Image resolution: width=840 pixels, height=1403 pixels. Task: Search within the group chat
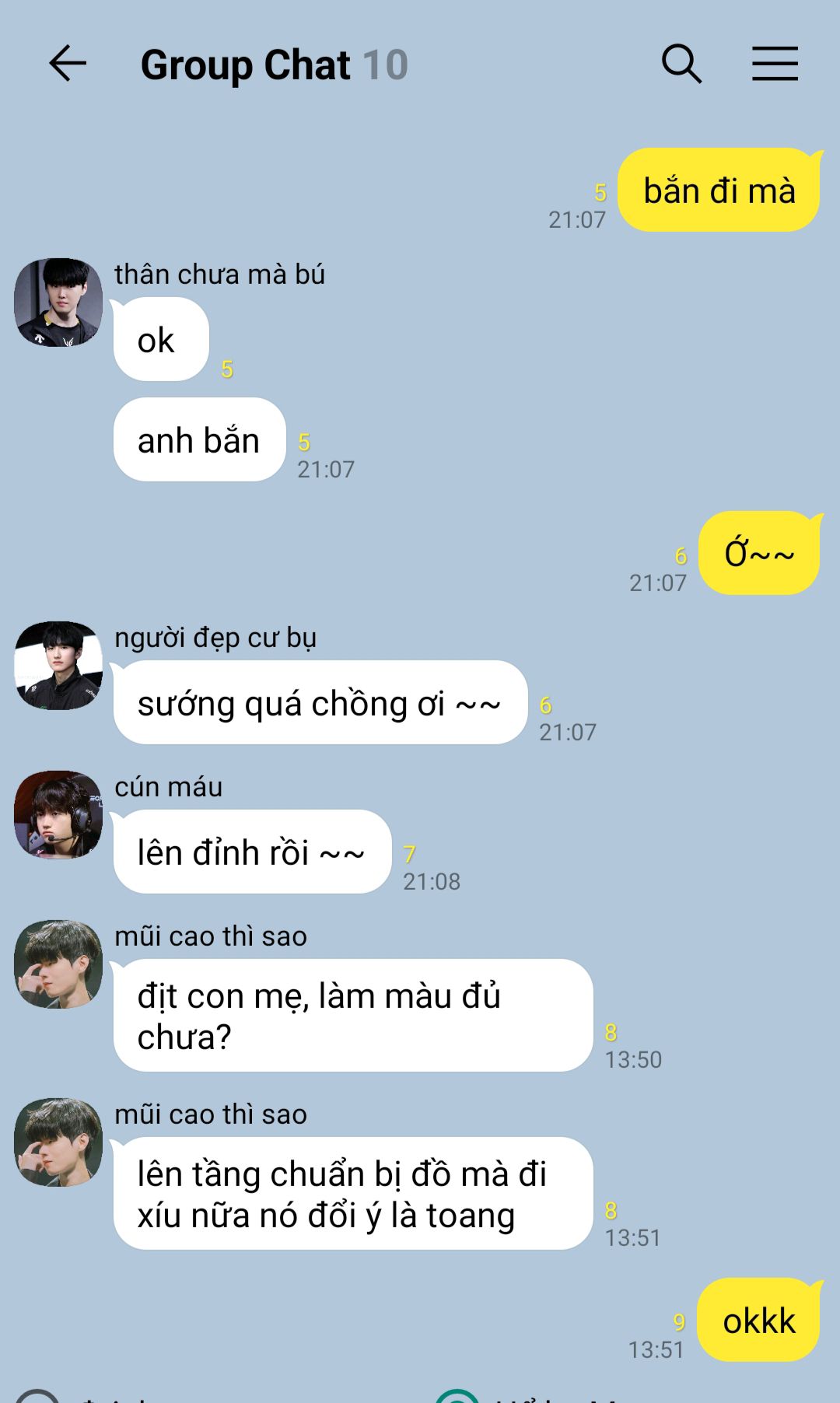pyautogui.click(x=681, y=64)
